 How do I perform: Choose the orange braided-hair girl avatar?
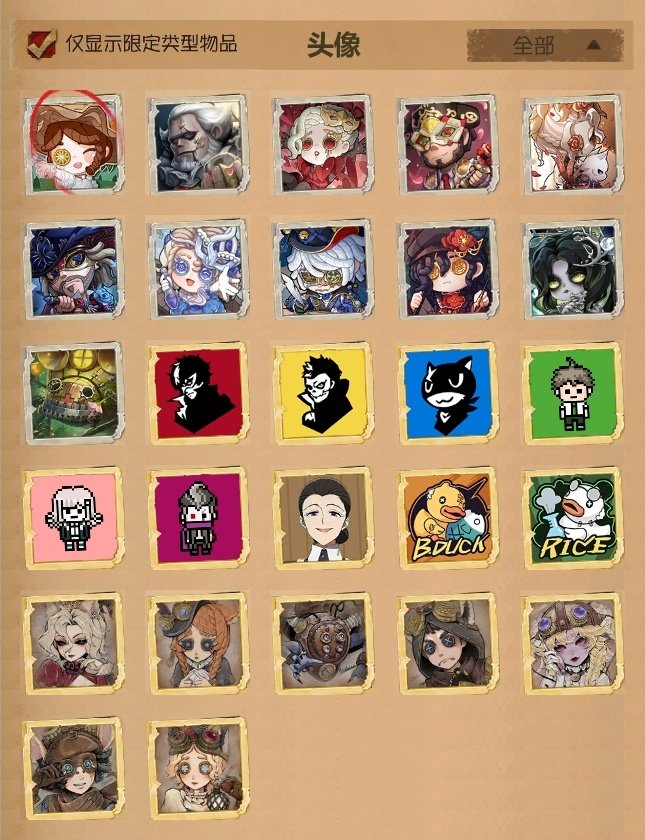[197, 642]
